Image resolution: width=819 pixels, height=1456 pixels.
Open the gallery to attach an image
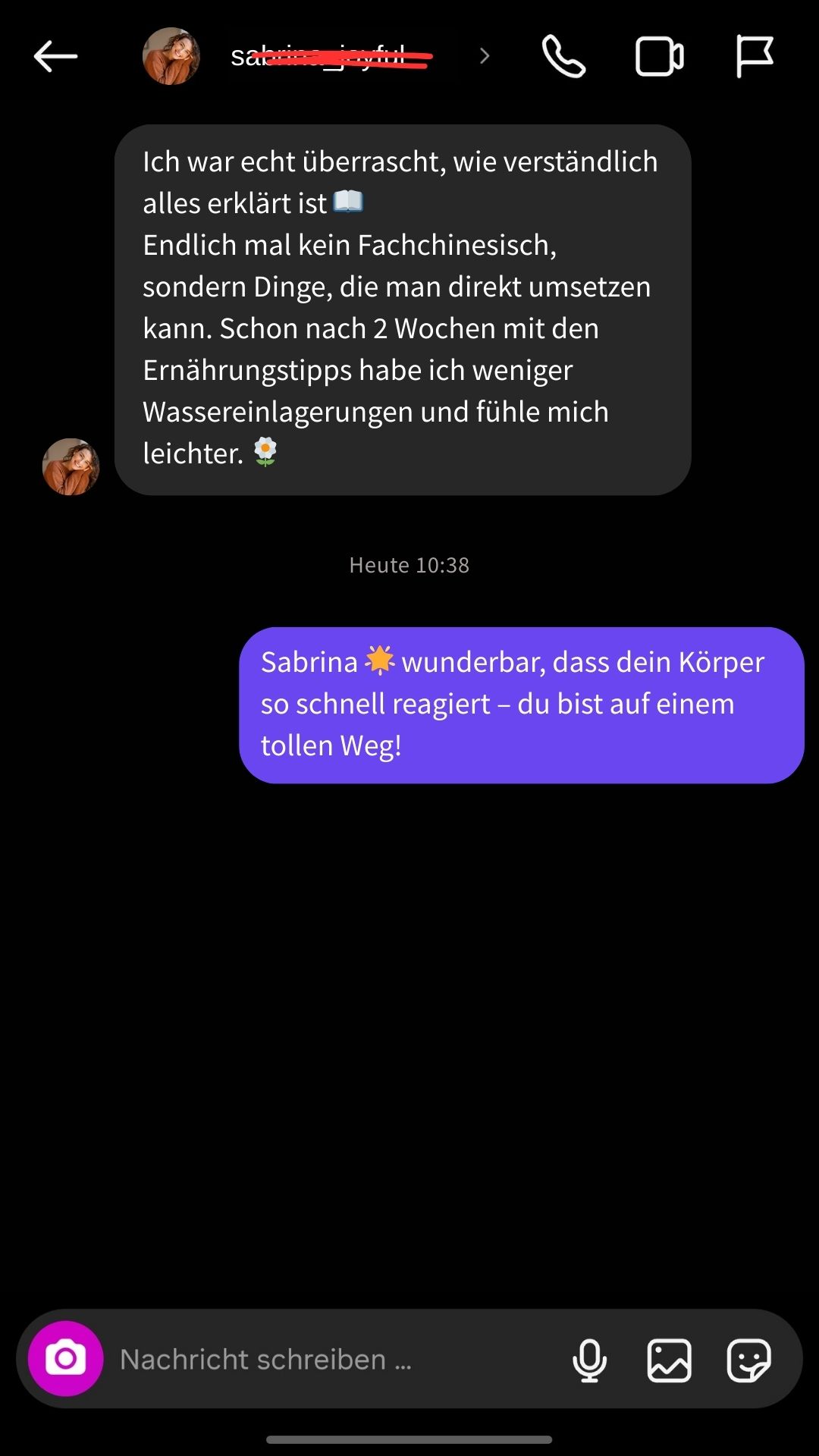(x=670, y=1360)
